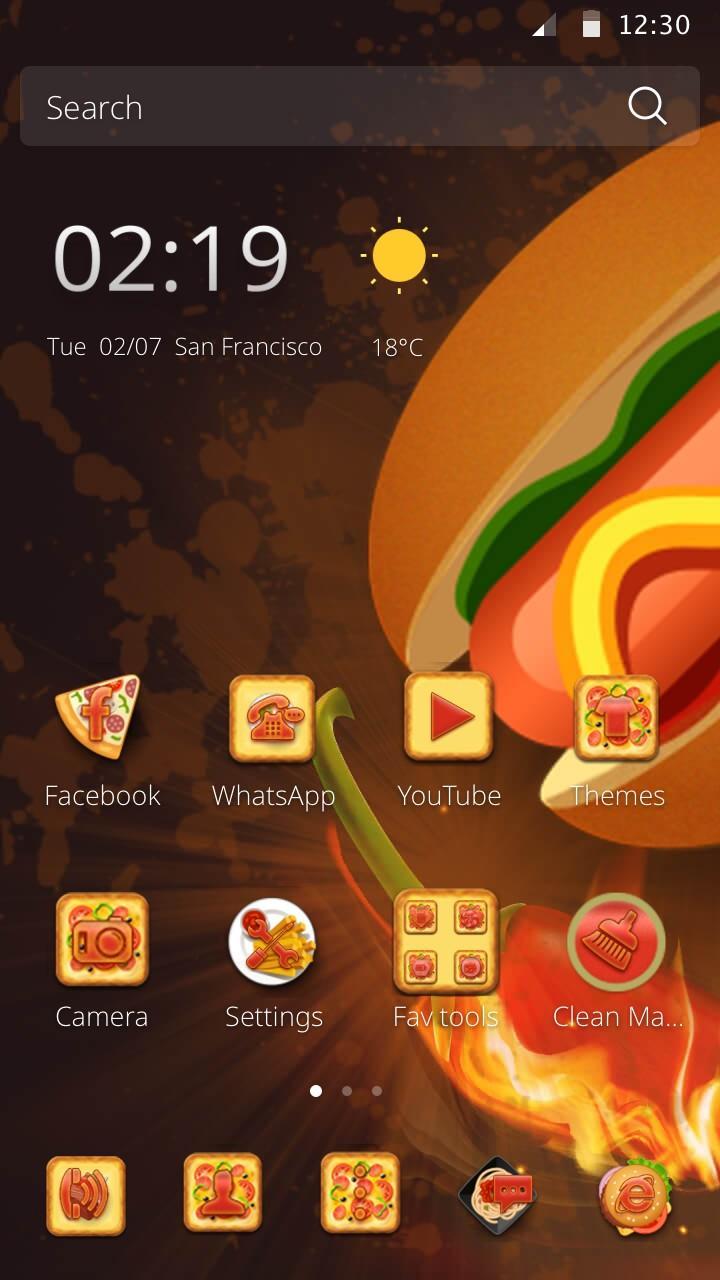Open the phone dialer in dock
This screenshot has height=1280, width=720.
(86, 1196)
